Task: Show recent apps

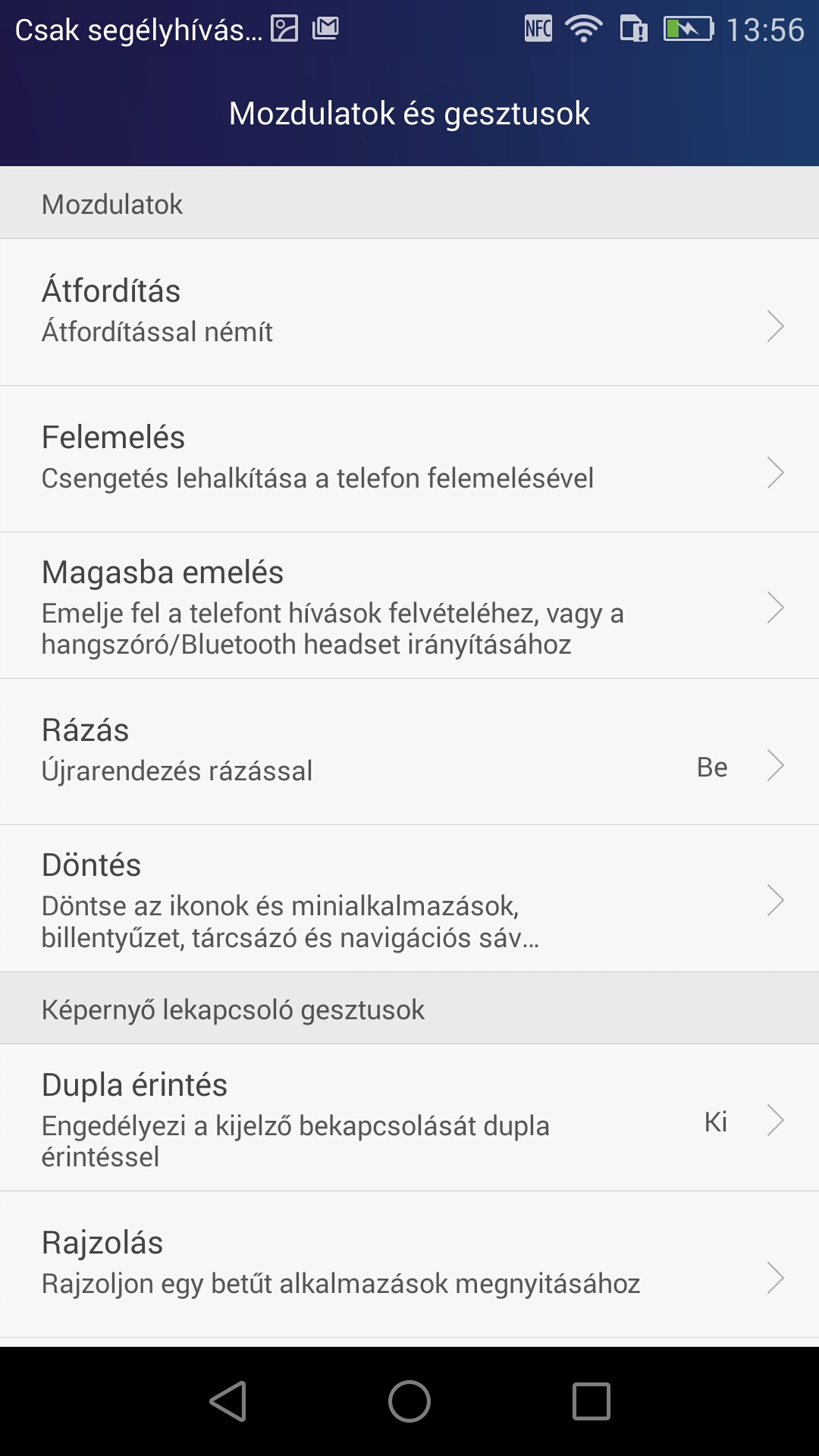Action: click(x=591, y=1401)
